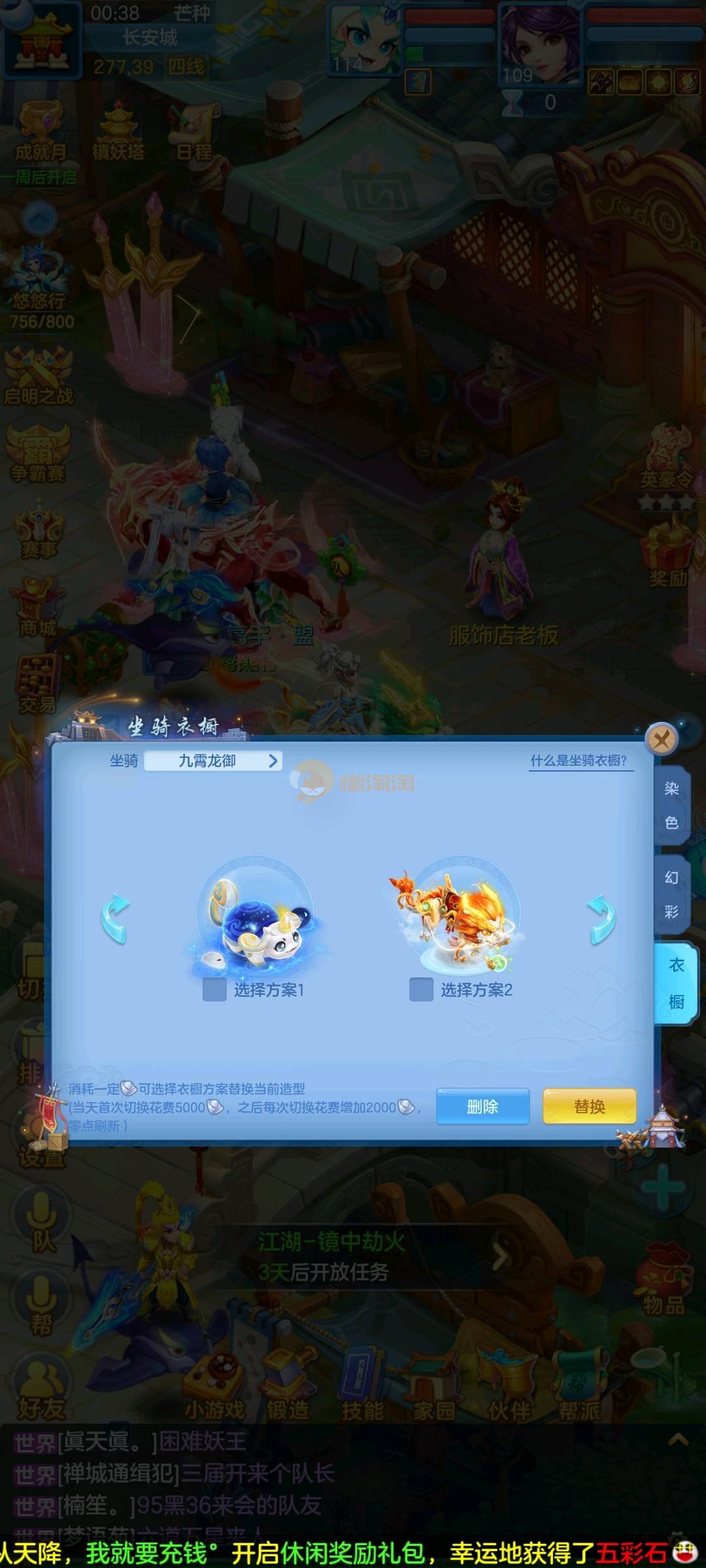Switch to the 幻彩 tab
Image resolution: width=706 pixels, height=1568 pixels.
click(x=671, y=894)
